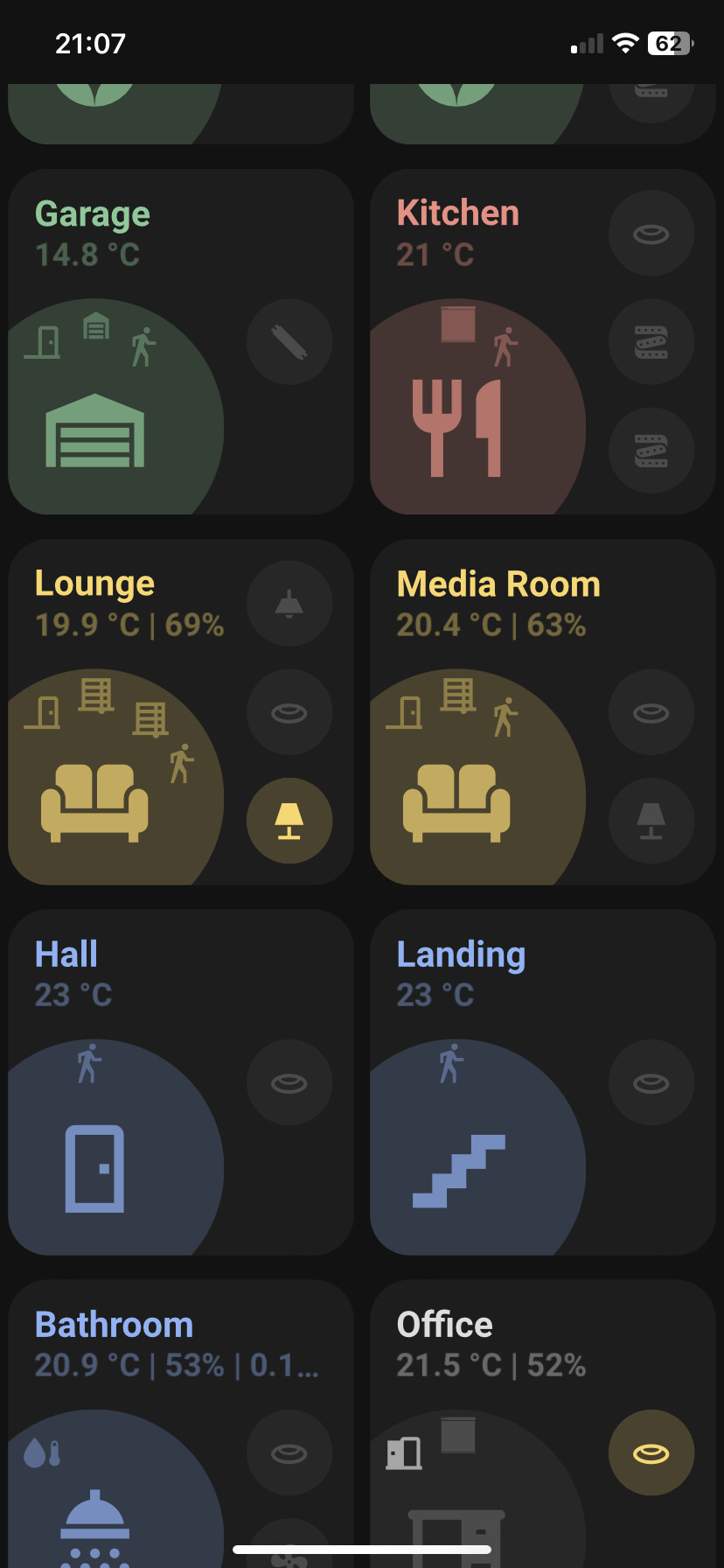Screen dimensions: 724x1568
Task: Toggle the second Kitchen roller blind
Action: pos(651,451)
